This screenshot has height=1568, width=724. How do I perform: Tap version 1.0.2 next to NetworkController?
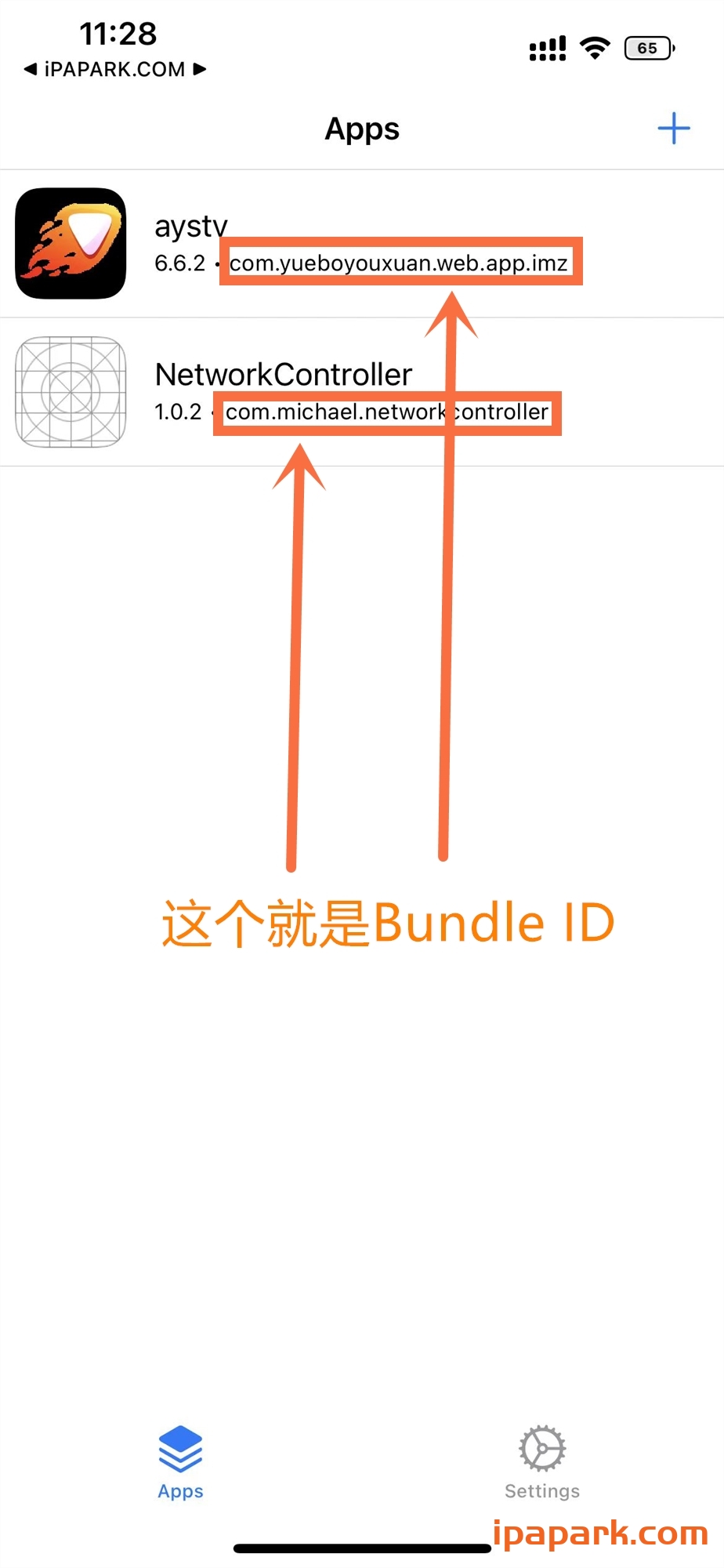(179, 411)
